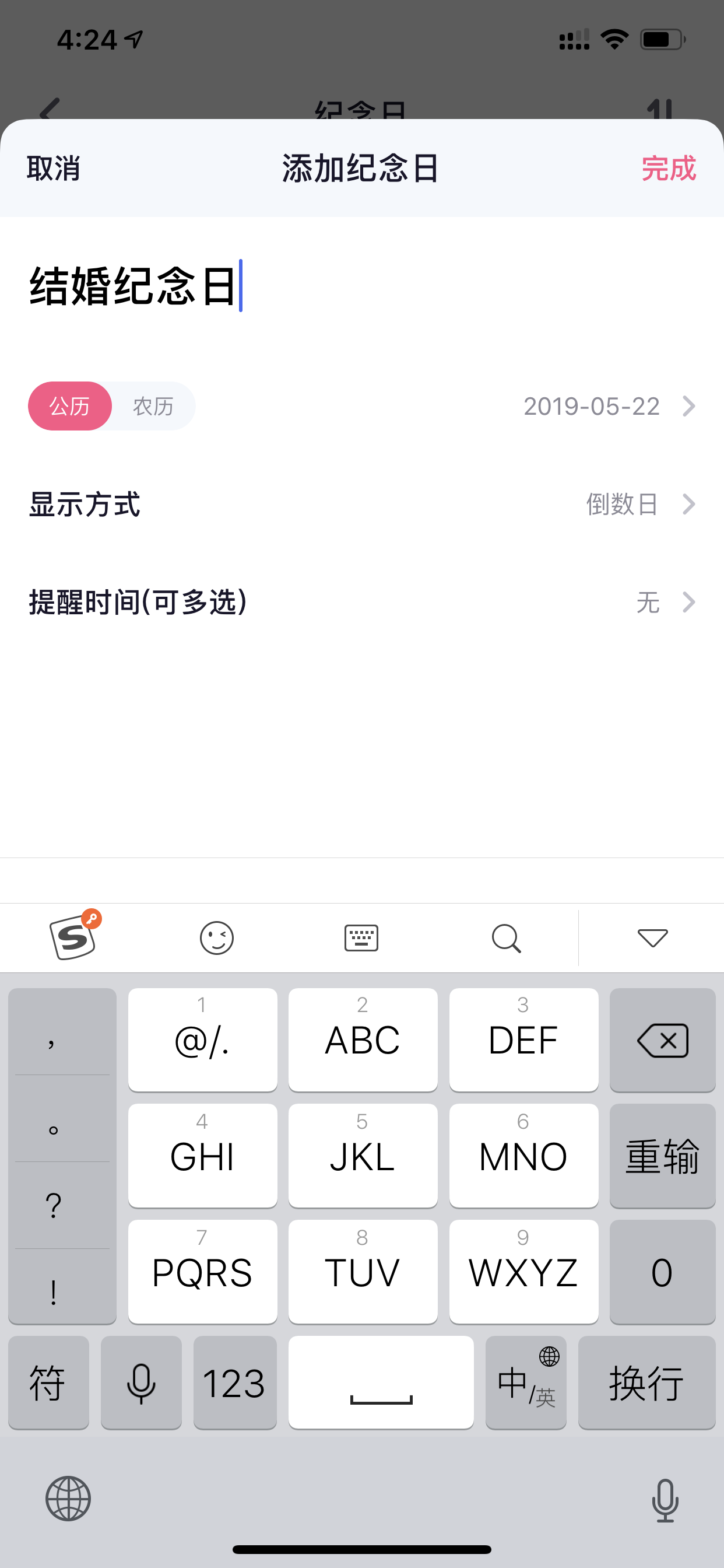The height and width of the screenshot is (1568, 724).
Task: Open the emoji panel on keyboard toolbar
Action: pos(217,938)
